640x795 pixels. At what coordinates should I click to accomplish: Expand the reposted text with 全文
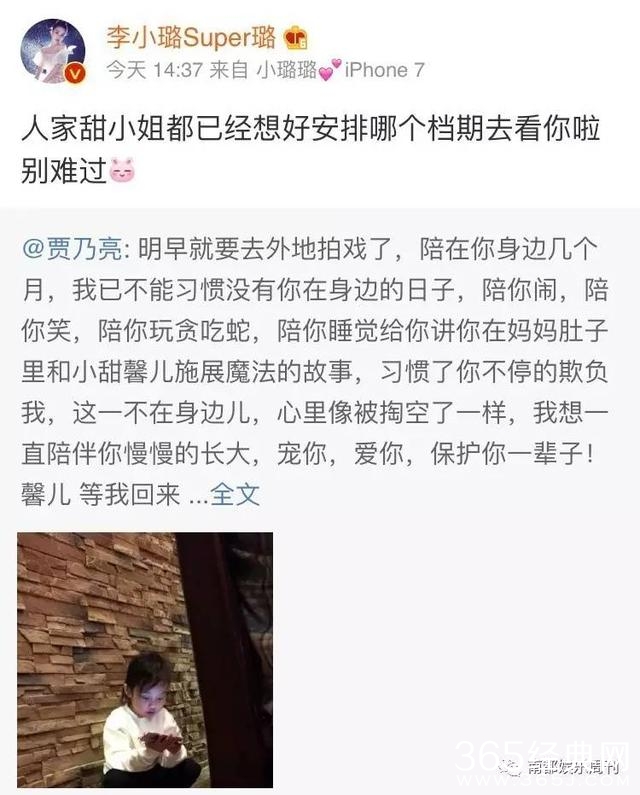point(236,494)
